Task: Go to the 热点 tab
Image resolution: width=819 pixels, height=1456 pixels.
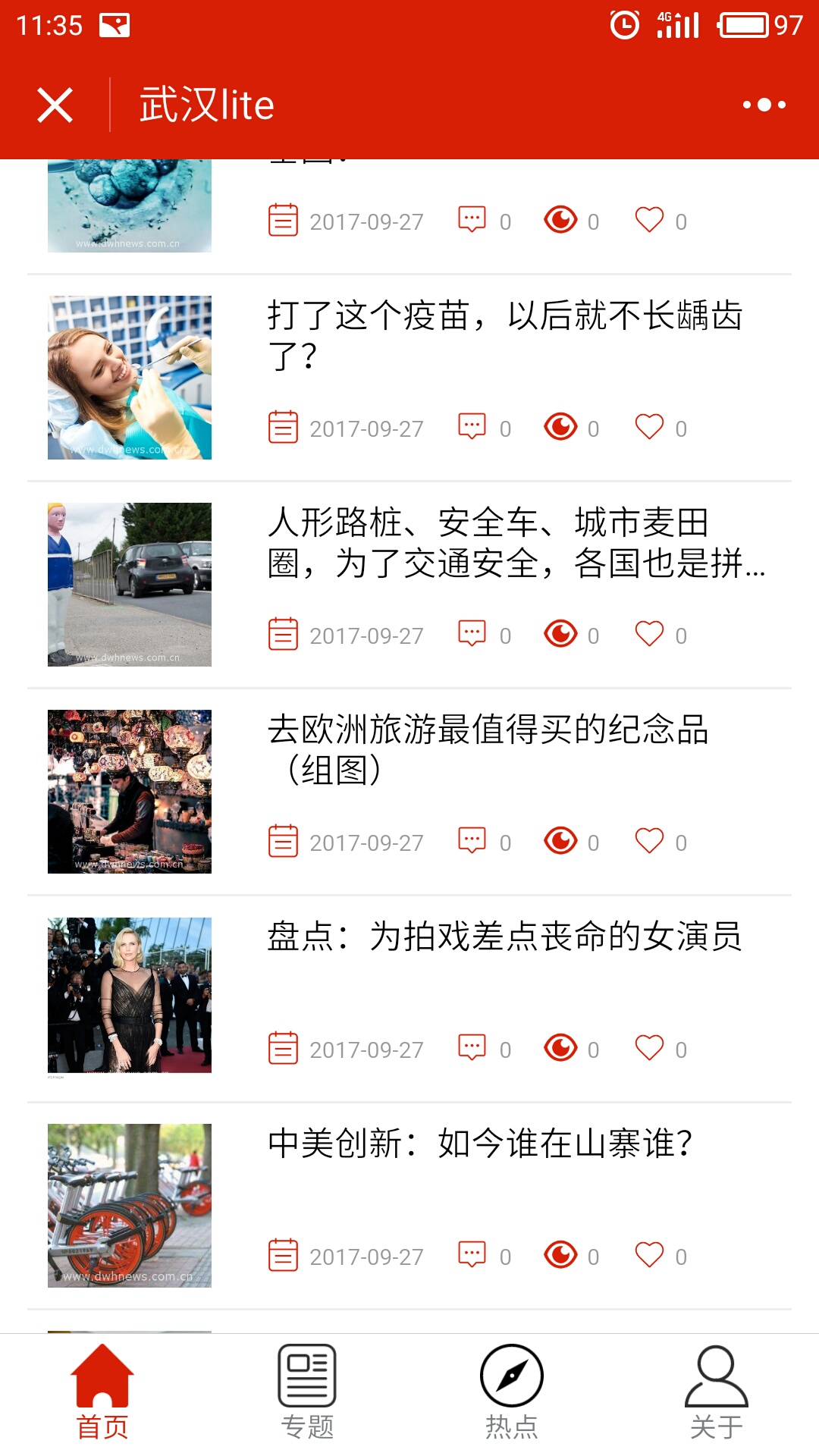Action: (512, 1393)
